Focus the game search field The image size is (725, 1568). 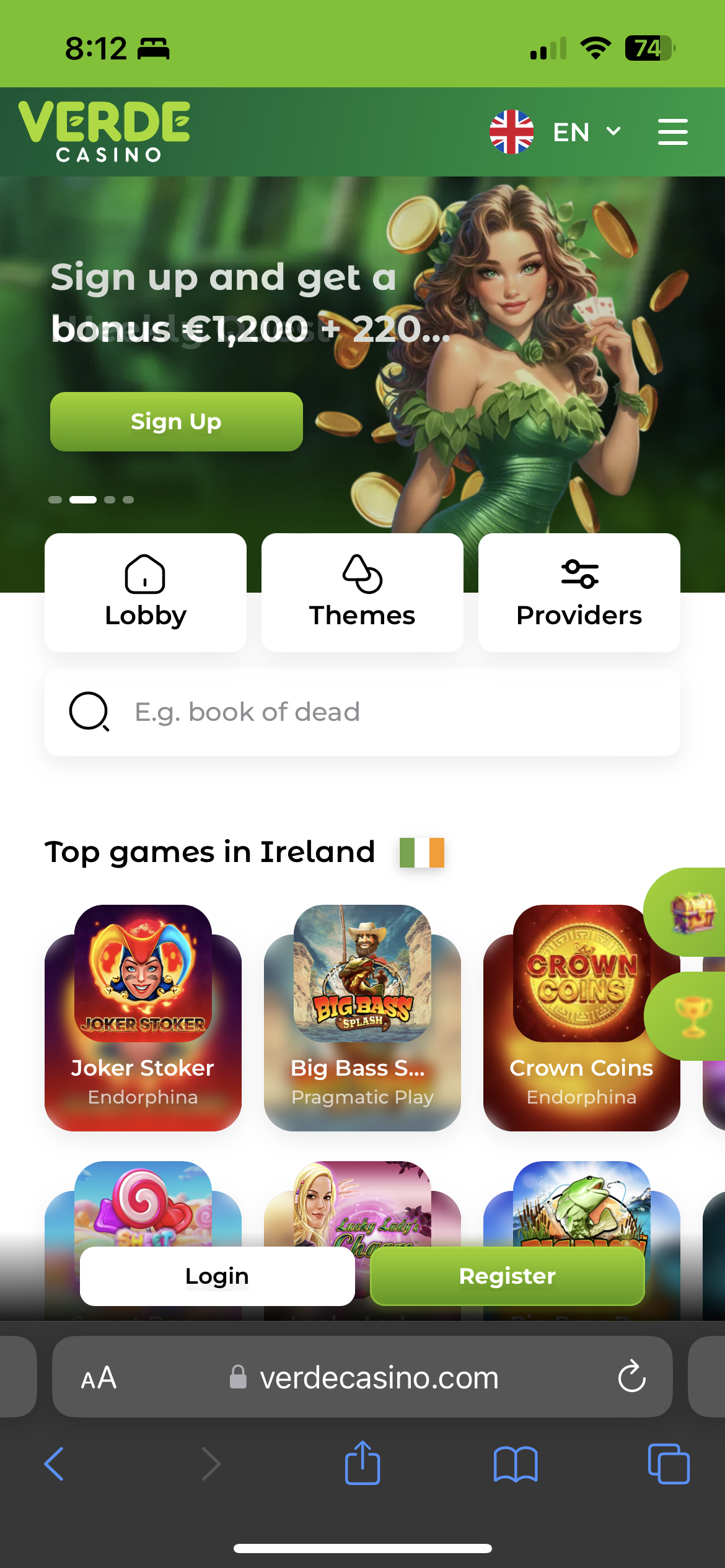point(372,712)
